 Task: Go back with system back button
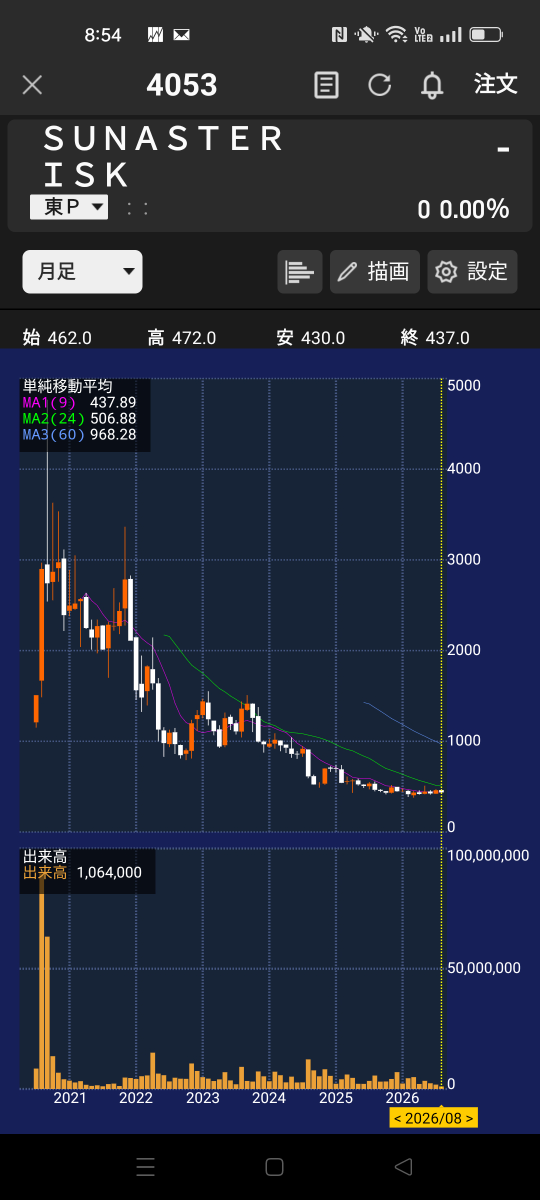(403, 1167)
